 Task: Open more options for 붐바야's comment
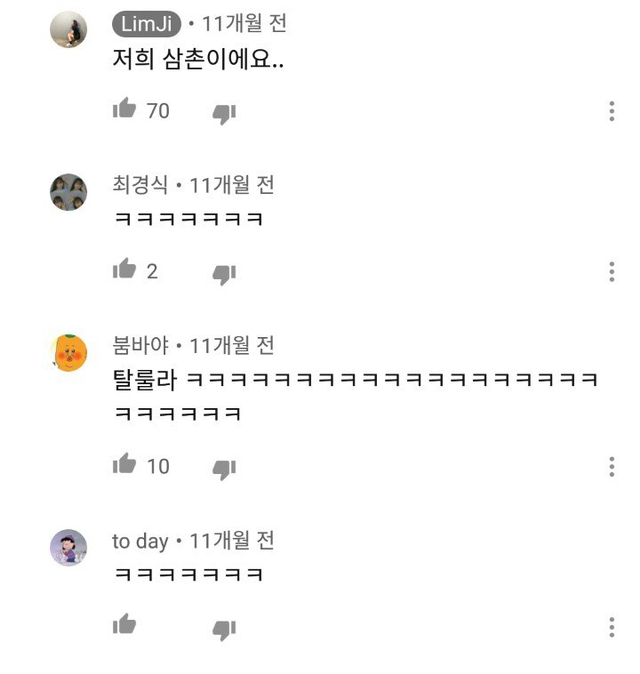pos(611,467)
